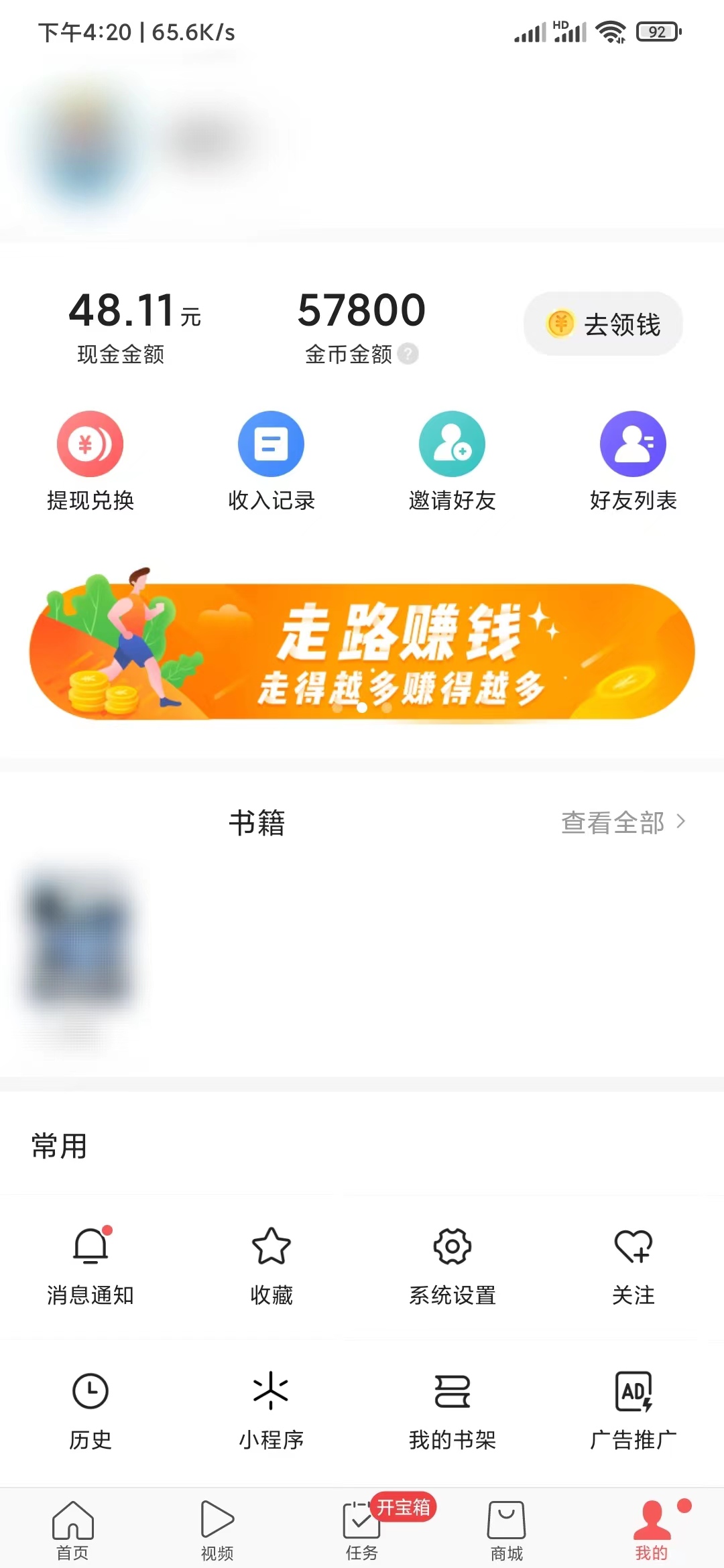Open the 好友列表 friends list icon
The height and width of the screenshot is (1568, 724).
pyautogui.click(x=633, y=444)
